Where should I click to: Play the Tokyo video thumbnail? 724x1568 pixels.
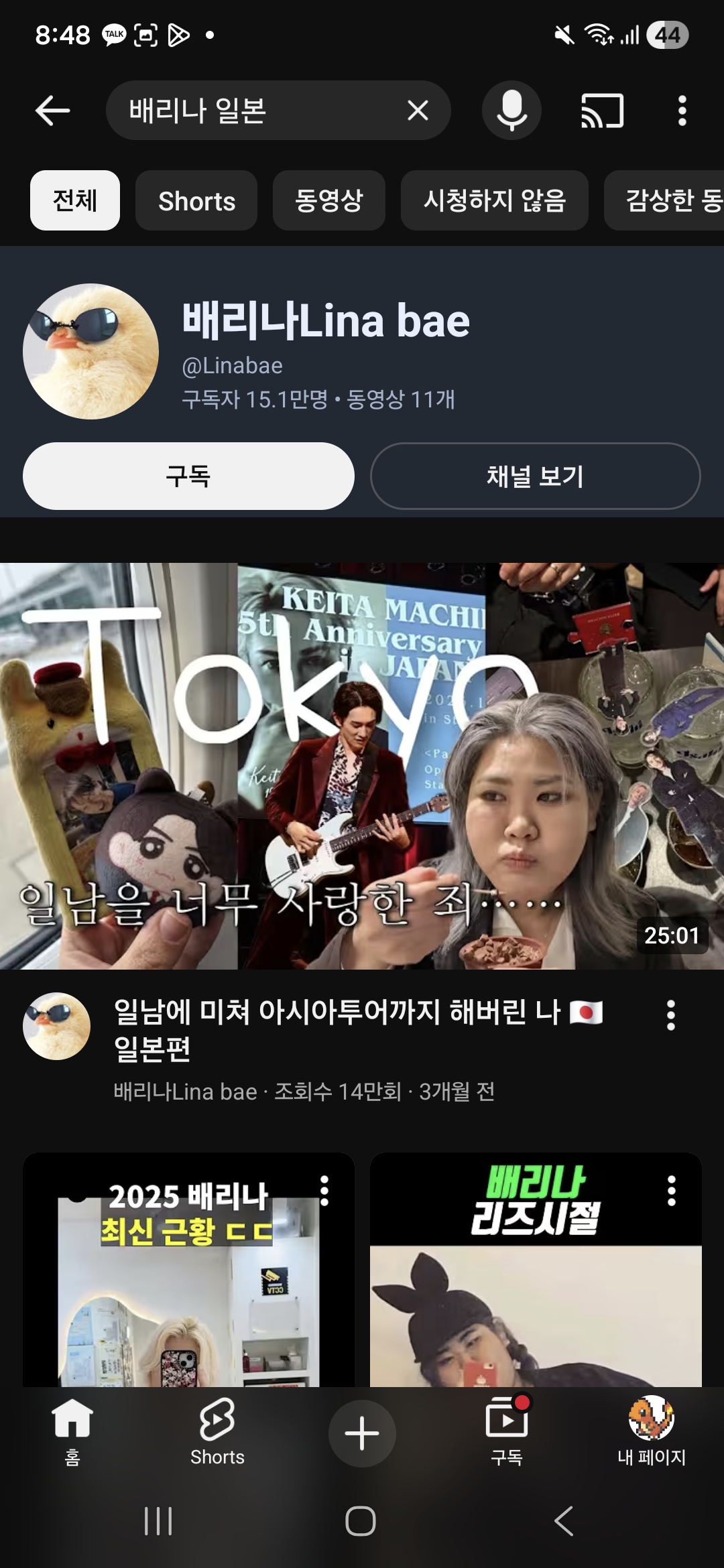(x=362, y=766)
